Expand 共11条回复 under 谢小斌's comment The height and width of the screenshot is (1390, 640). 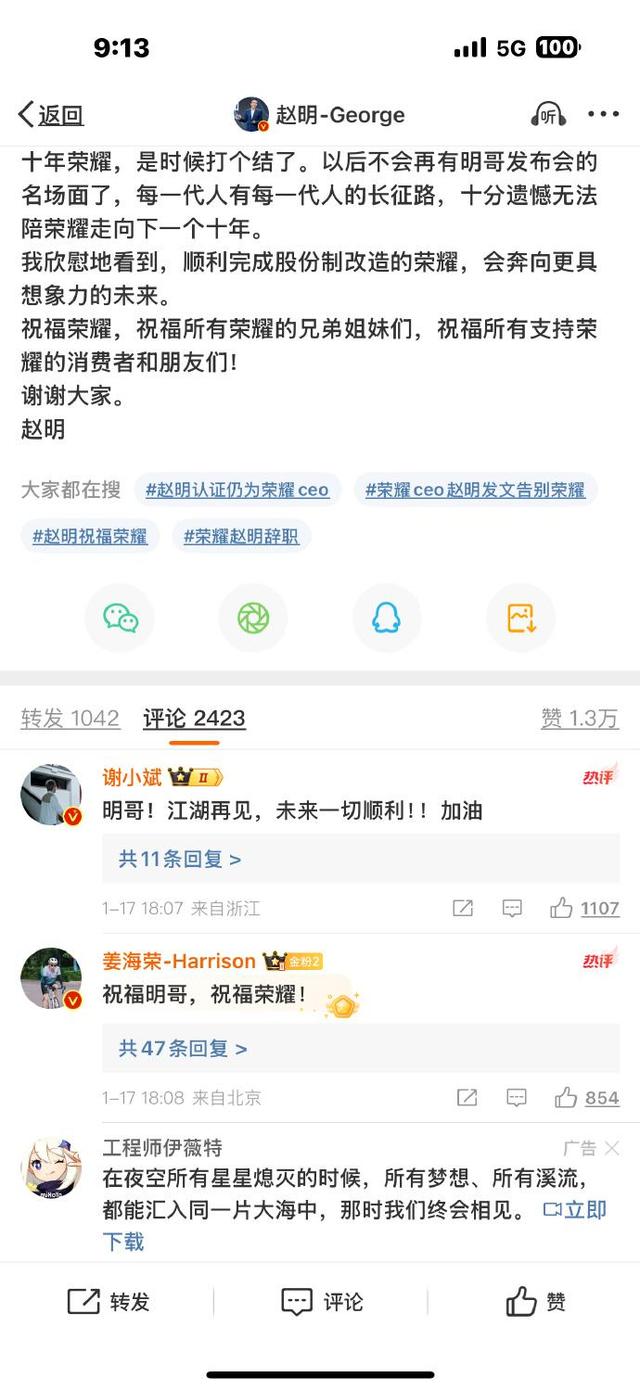[x=180, y=858]
